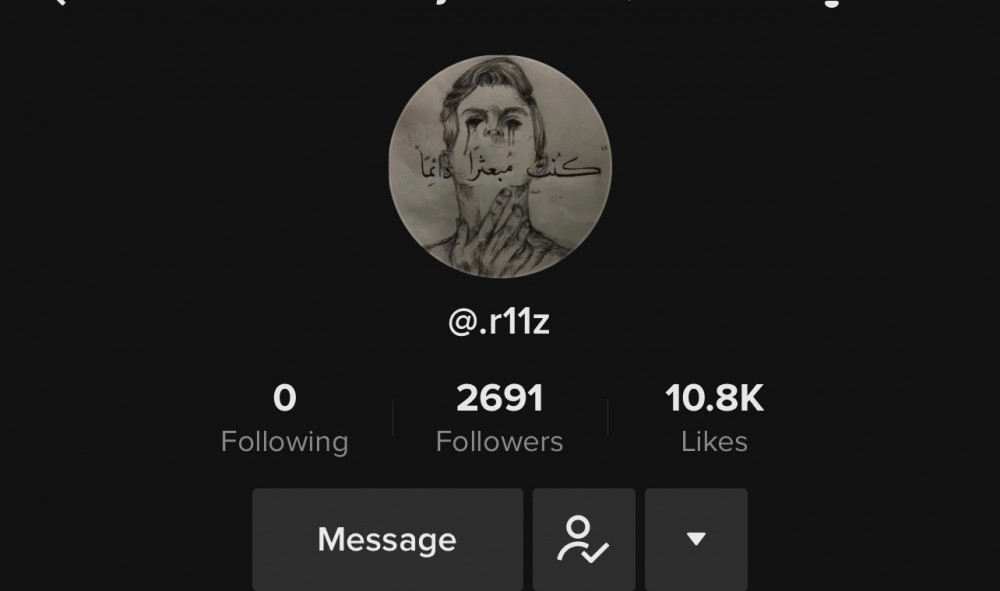Tap the Message button
The image size is (1000, 591).
tap(387, 539)
